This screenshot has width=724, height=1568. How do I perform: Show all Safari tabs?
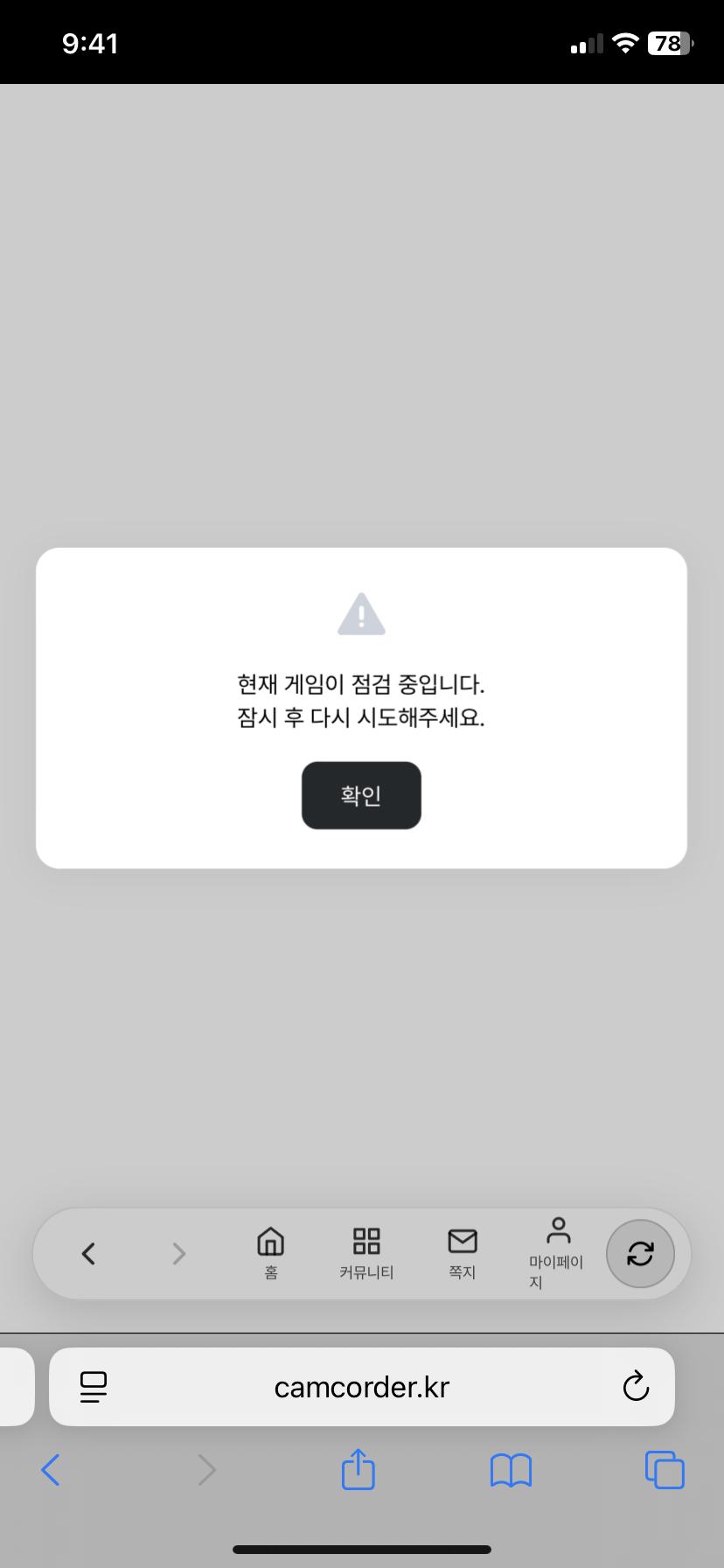coord(665,1470)
